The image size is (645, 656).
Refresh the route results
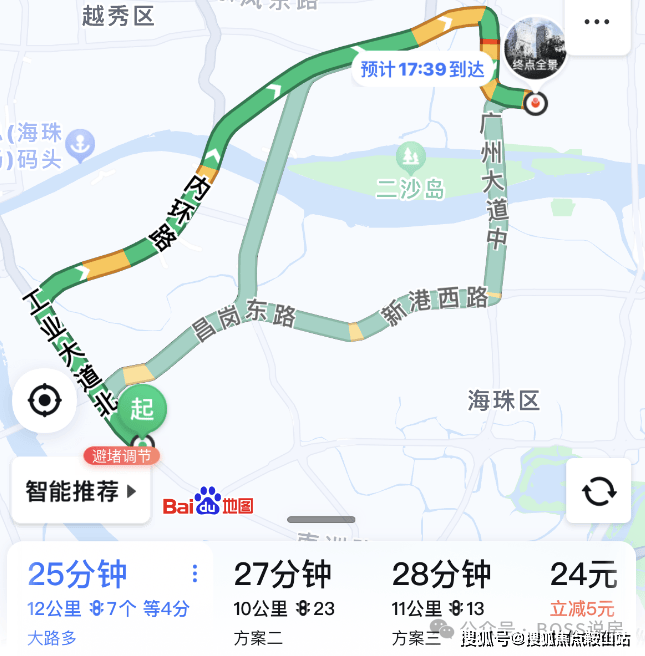(598, 491)
